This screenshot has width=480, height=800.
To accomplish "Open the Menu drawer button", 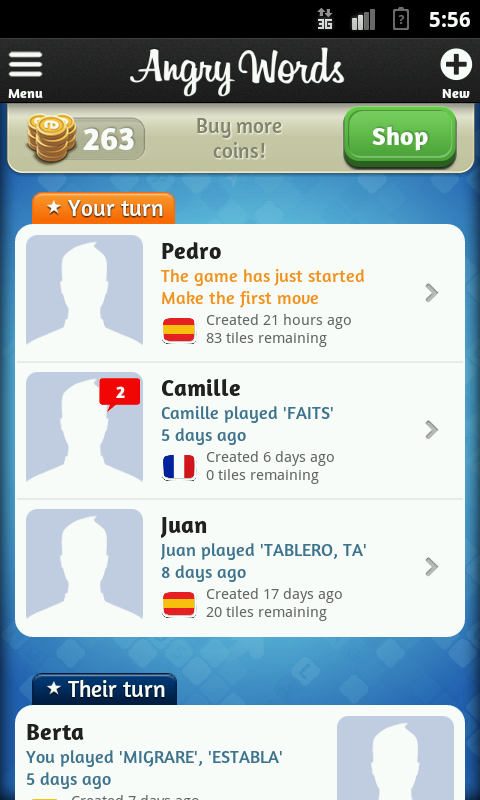I will click(x=25, y=72).
